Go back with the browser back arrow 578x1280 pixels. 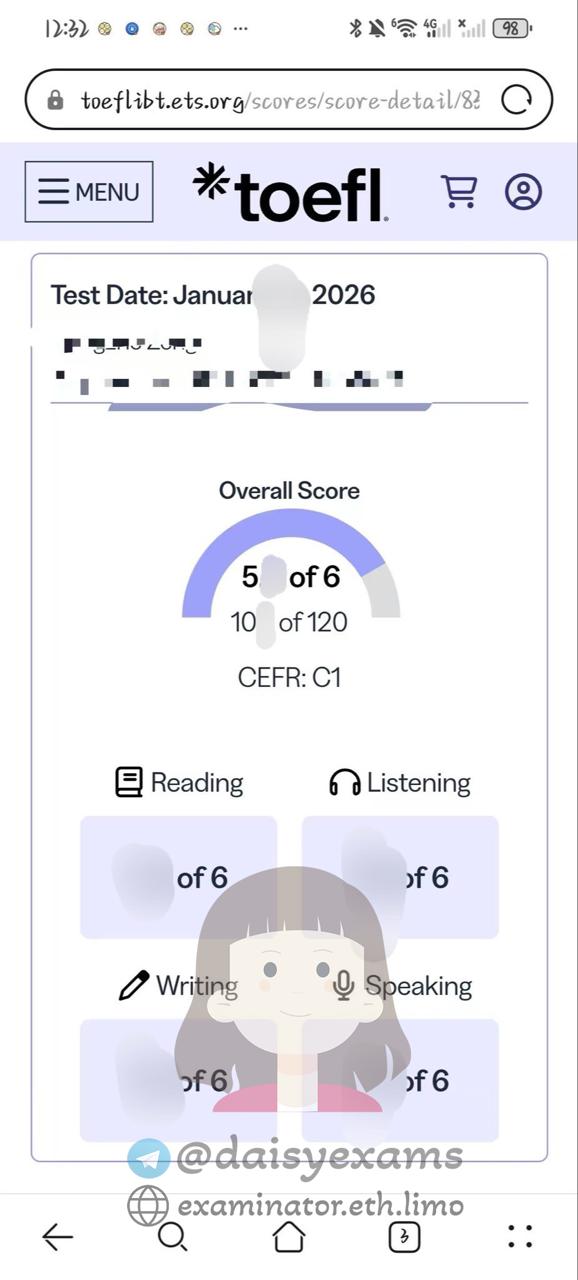tap(58, 1237)
